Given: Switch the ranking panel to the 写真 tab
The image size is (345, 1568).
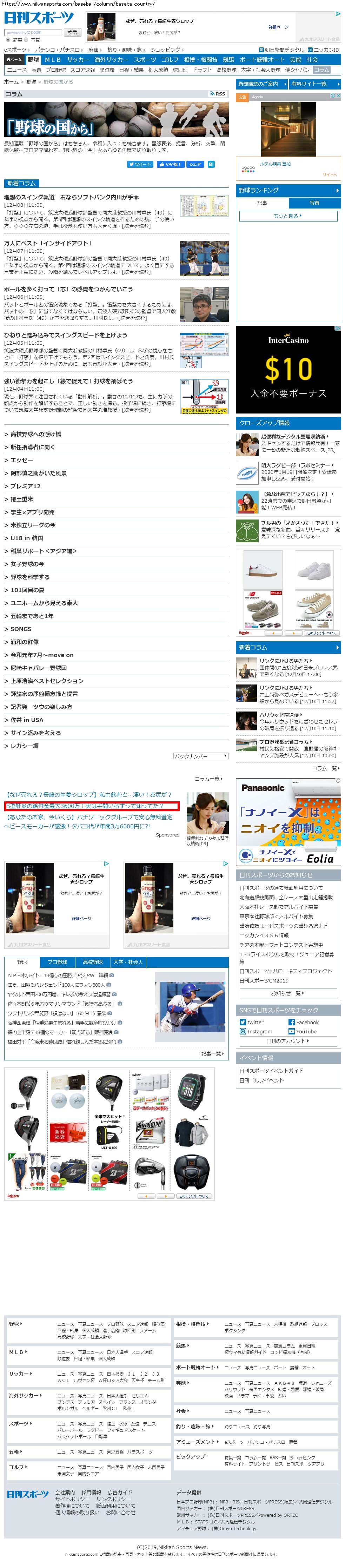Looking at the screenshot, I should 314,203.
